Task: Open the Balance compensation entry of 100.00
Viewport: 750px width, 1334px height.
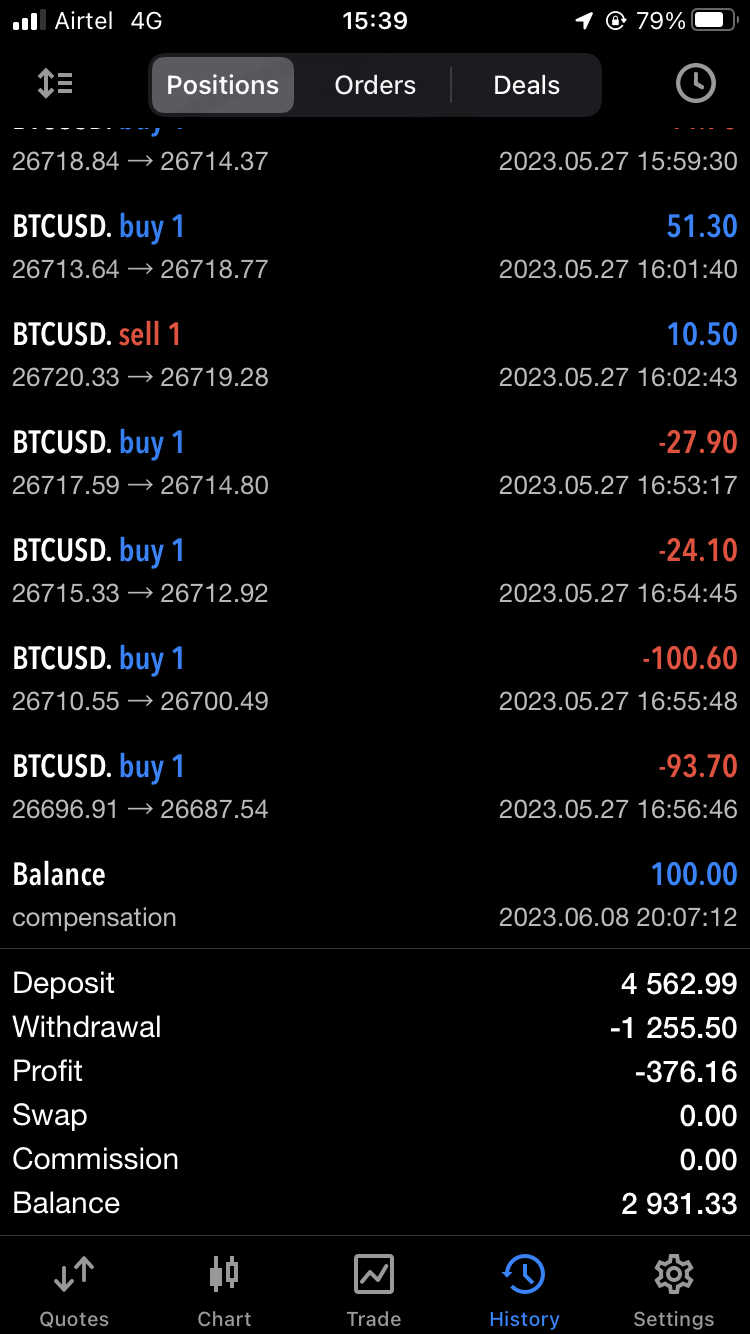Action: [x=375, y=895]
